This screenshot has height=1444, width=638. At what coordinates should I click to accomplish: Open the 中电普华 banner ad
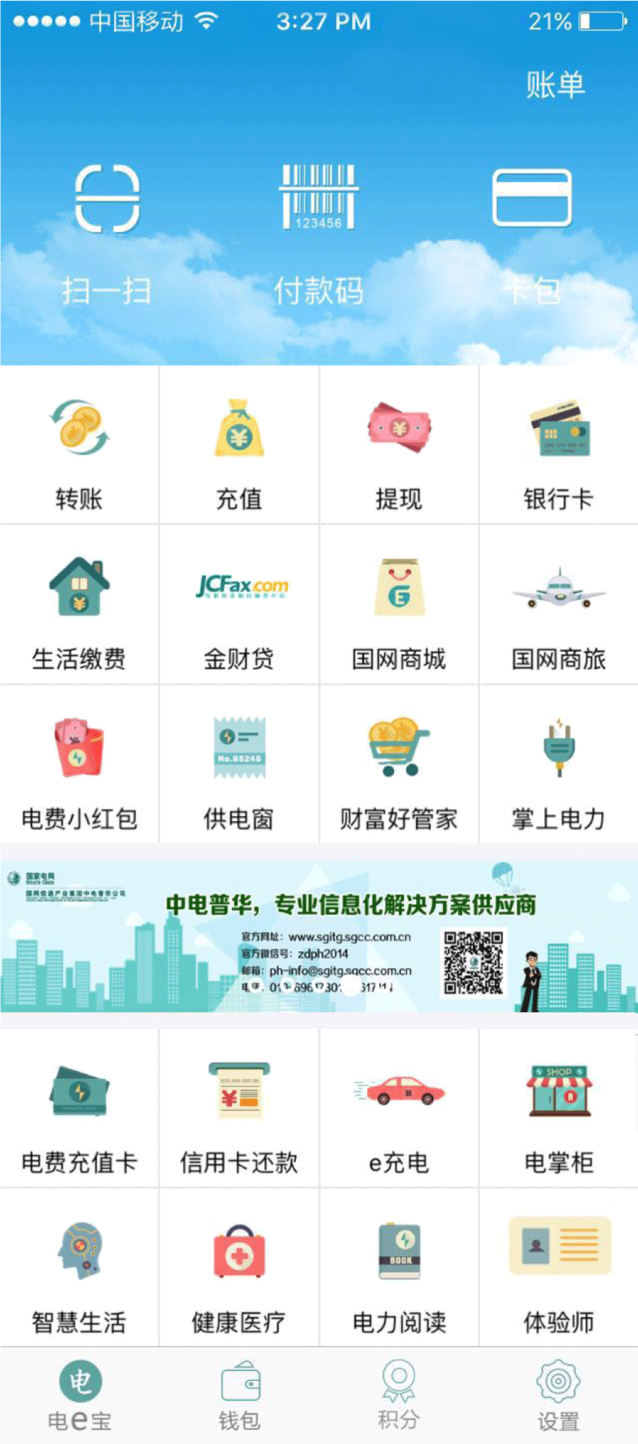[318, 937]
